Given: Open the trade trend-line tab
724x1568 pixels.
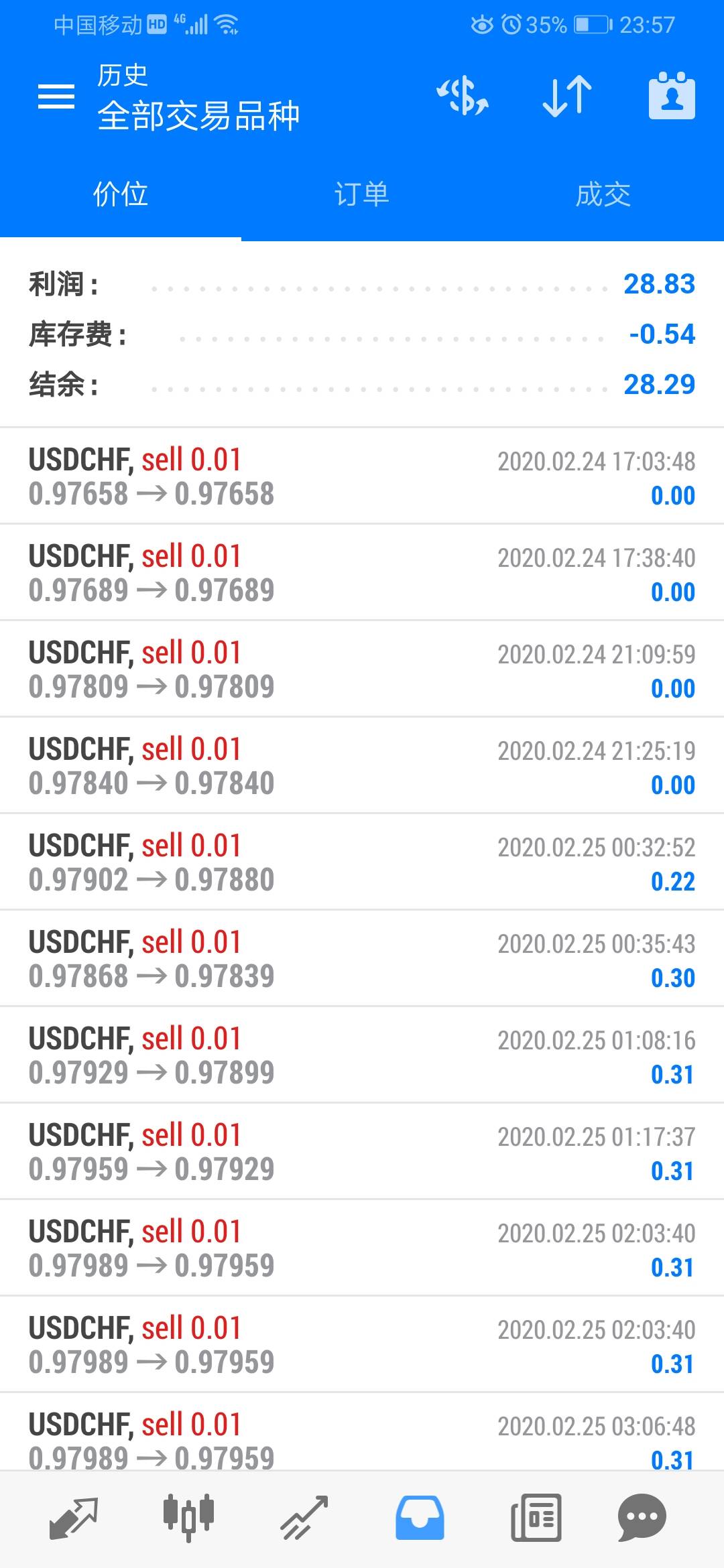Looking at the screenshot, I should (304, 1518).
